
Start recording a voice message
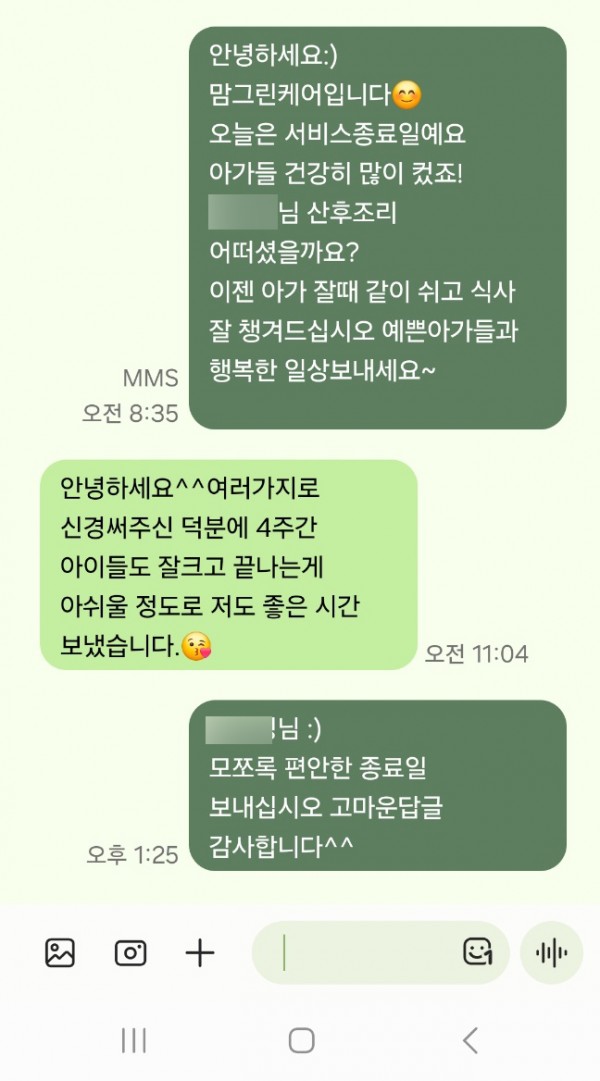pyautogui.click(x=552, y=953)
